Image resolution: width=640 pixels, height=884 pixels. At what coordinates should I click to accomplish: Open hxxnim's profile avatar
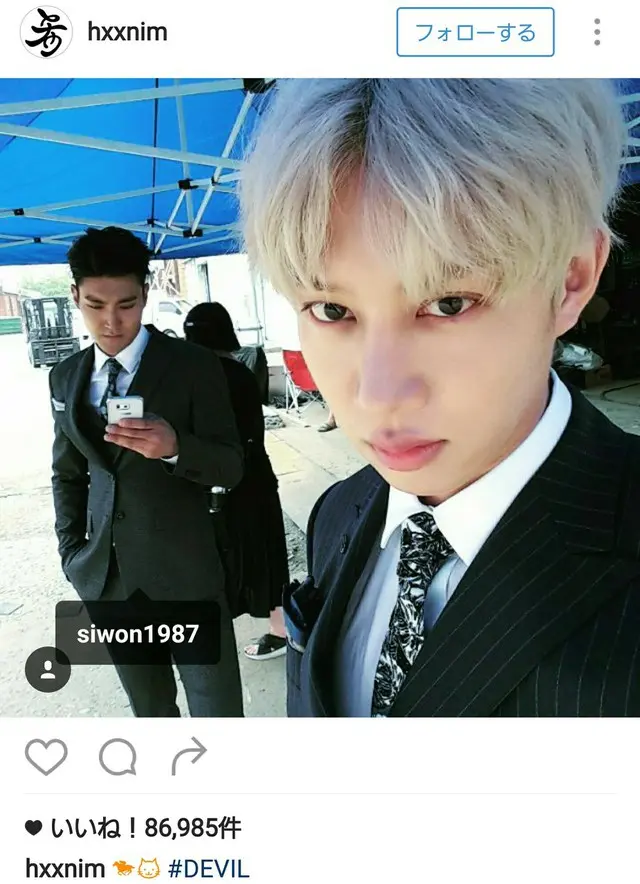[46, 32]
